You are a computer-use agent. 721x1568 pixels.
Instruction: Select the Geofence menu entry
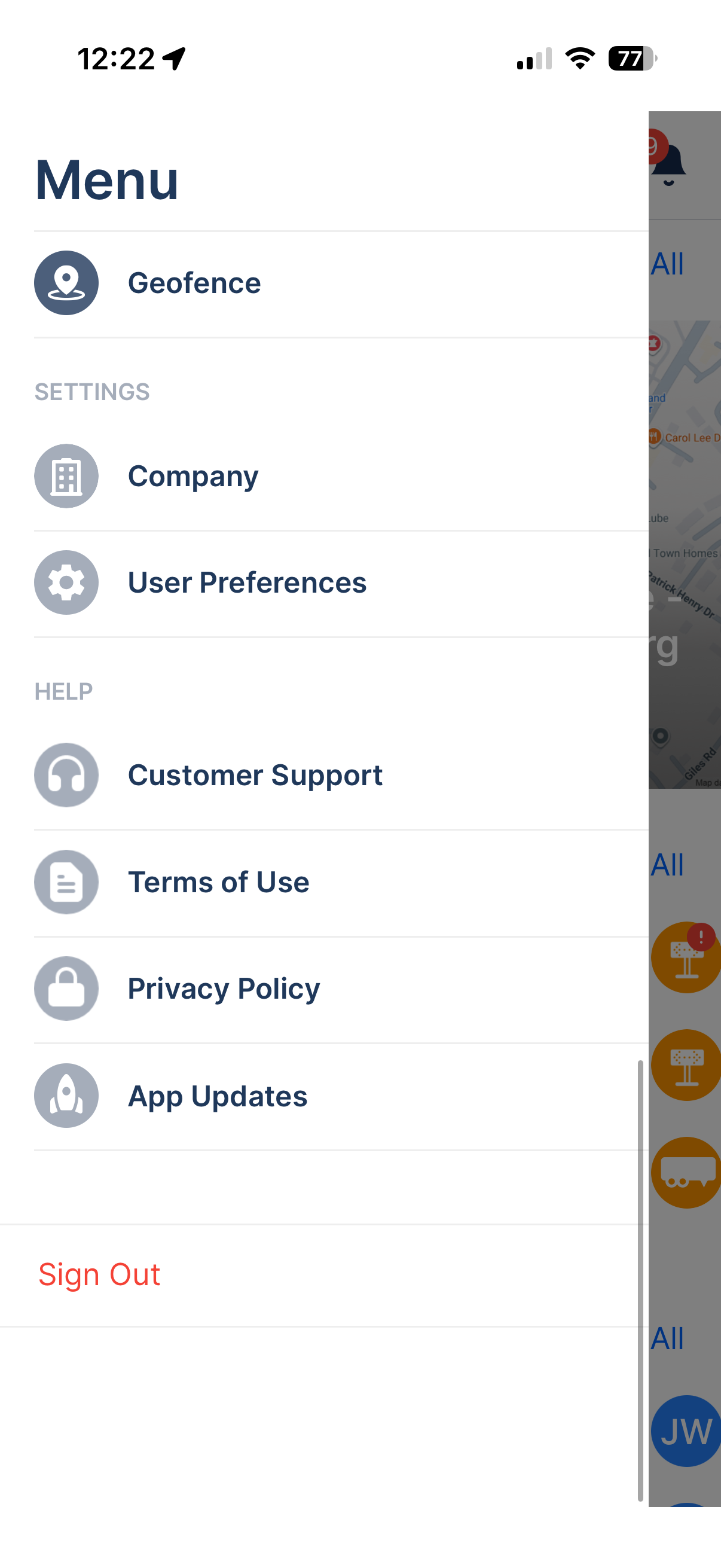click(194, 282)
